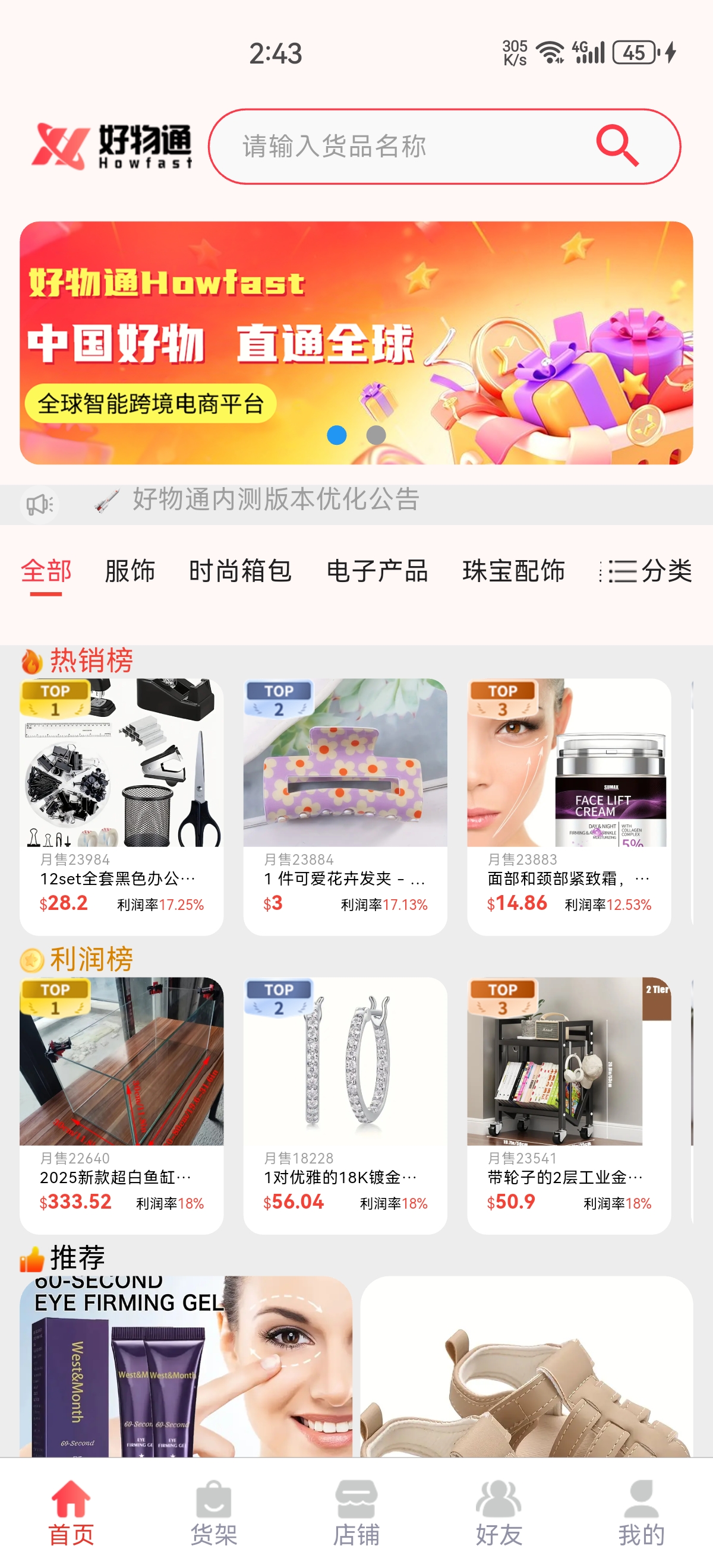Open the 好物通内测版本优化公告 announcement
713x1568 pixels.
click(276, 500)
